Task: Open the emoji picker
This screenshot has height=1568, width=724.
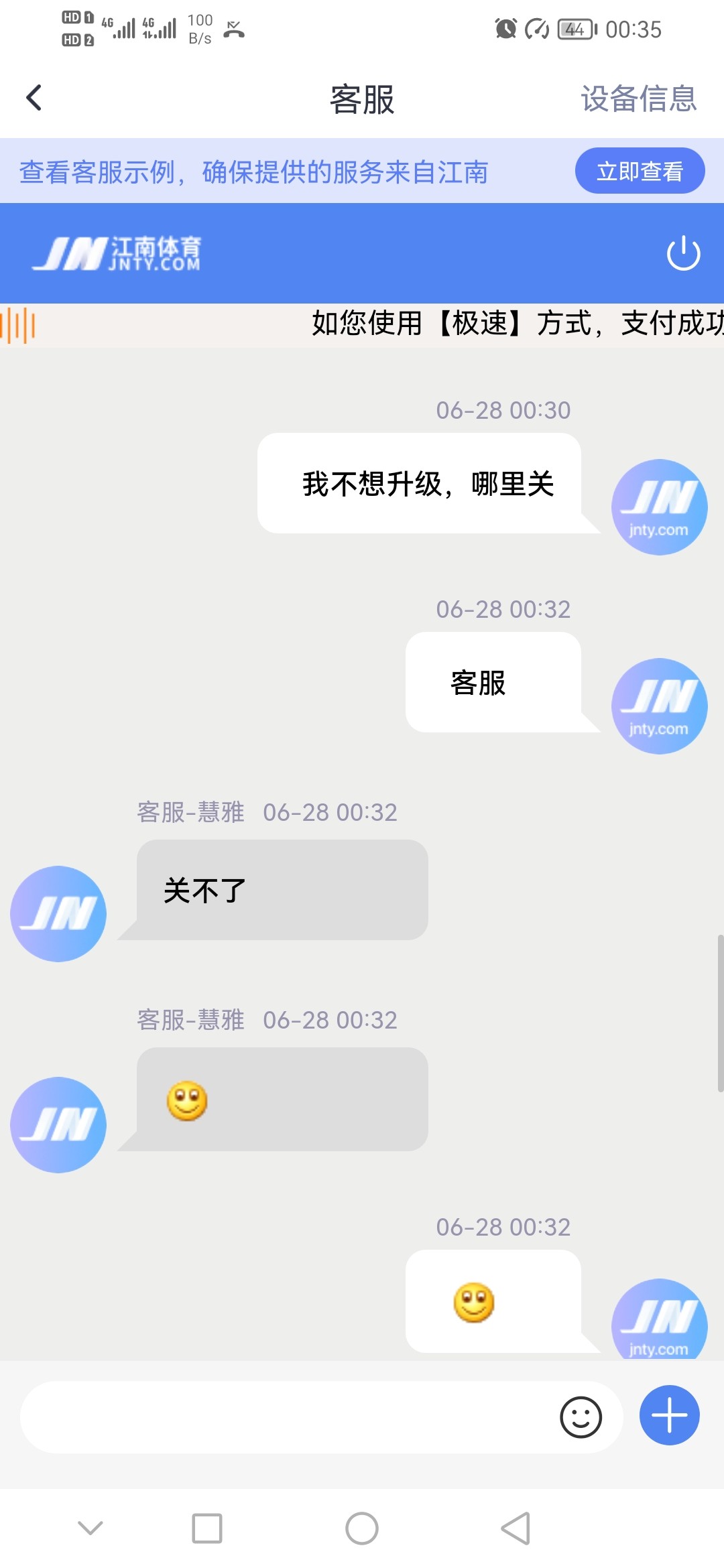Action: pos(581,1417)
